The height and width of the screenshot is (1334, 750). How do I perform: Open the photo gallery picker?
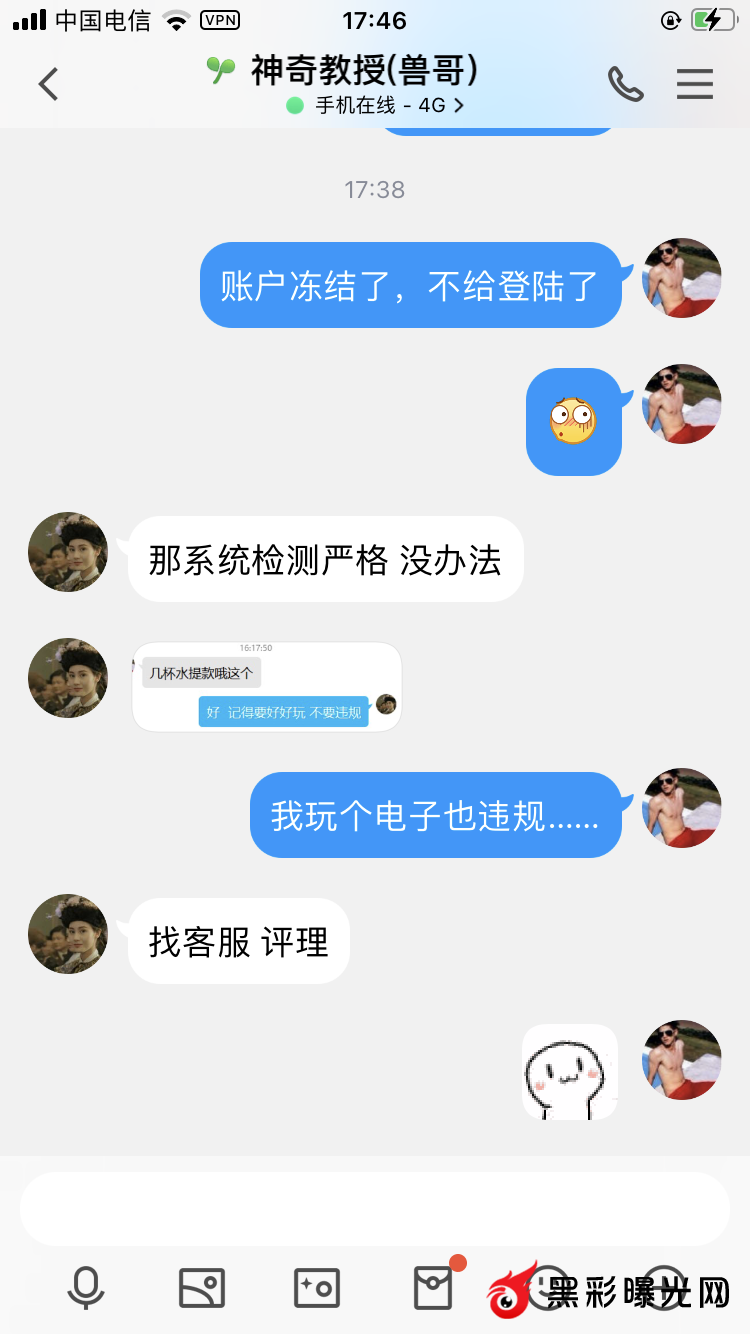[201, 1287]
